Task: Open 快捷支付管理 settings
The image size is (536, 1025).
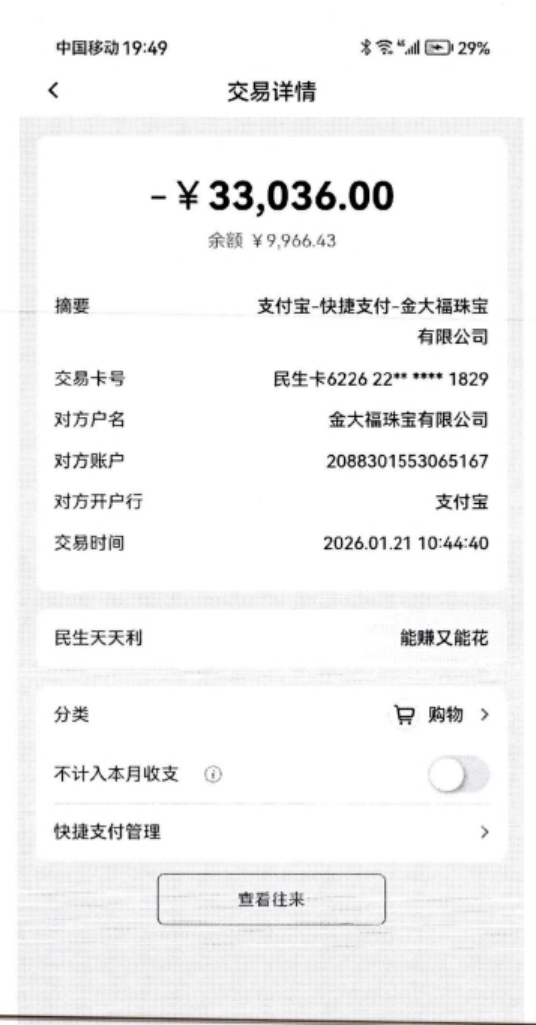Action: [271, 832]
